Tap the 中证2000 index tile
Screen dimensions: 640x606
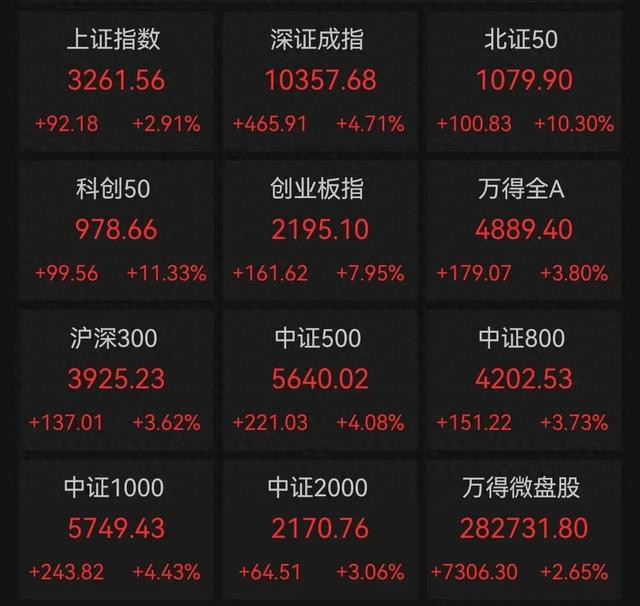tap(318, 528)
